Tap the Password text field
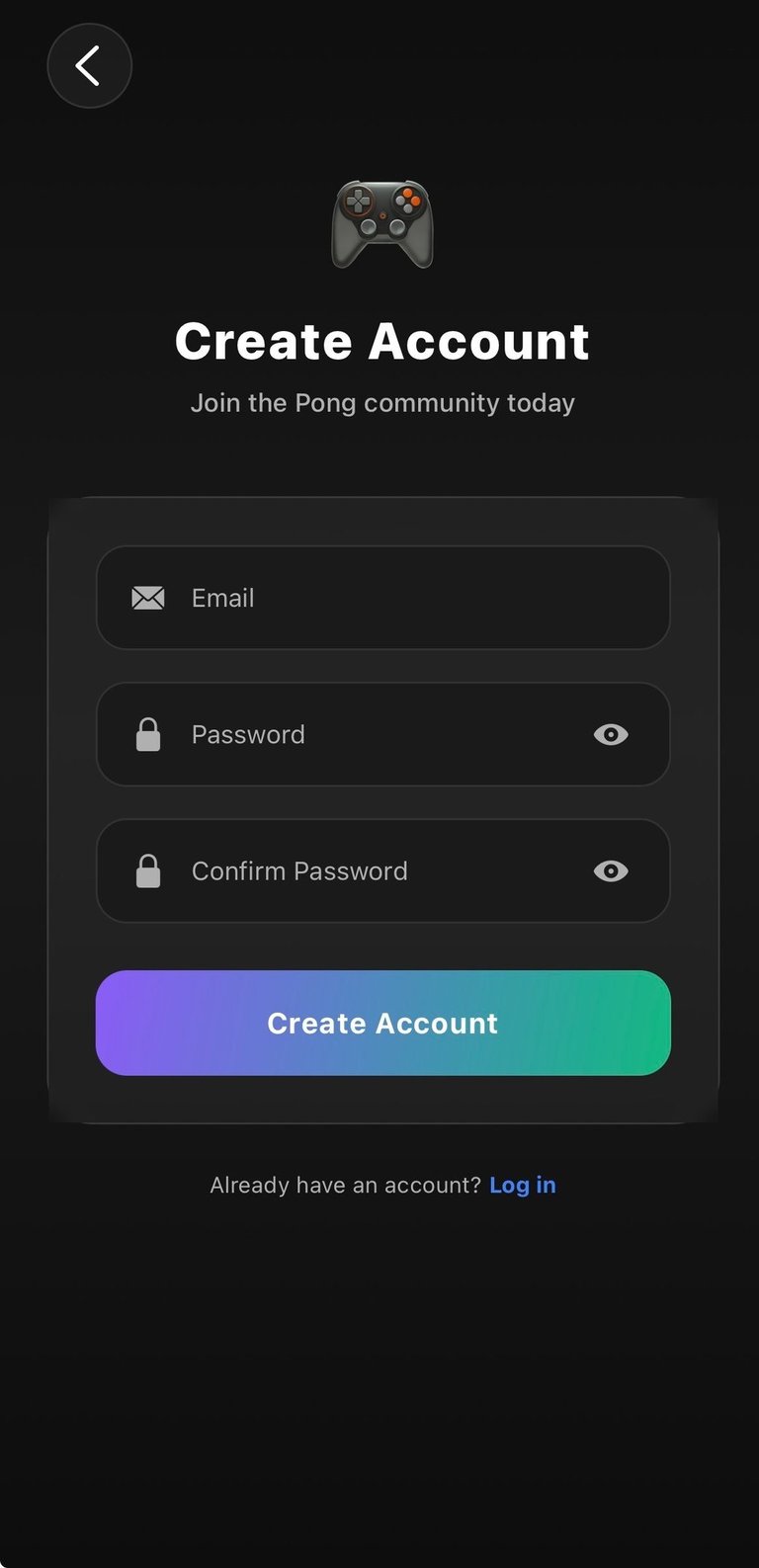Viewport: 759px width, 1568px height. (376, 734)
